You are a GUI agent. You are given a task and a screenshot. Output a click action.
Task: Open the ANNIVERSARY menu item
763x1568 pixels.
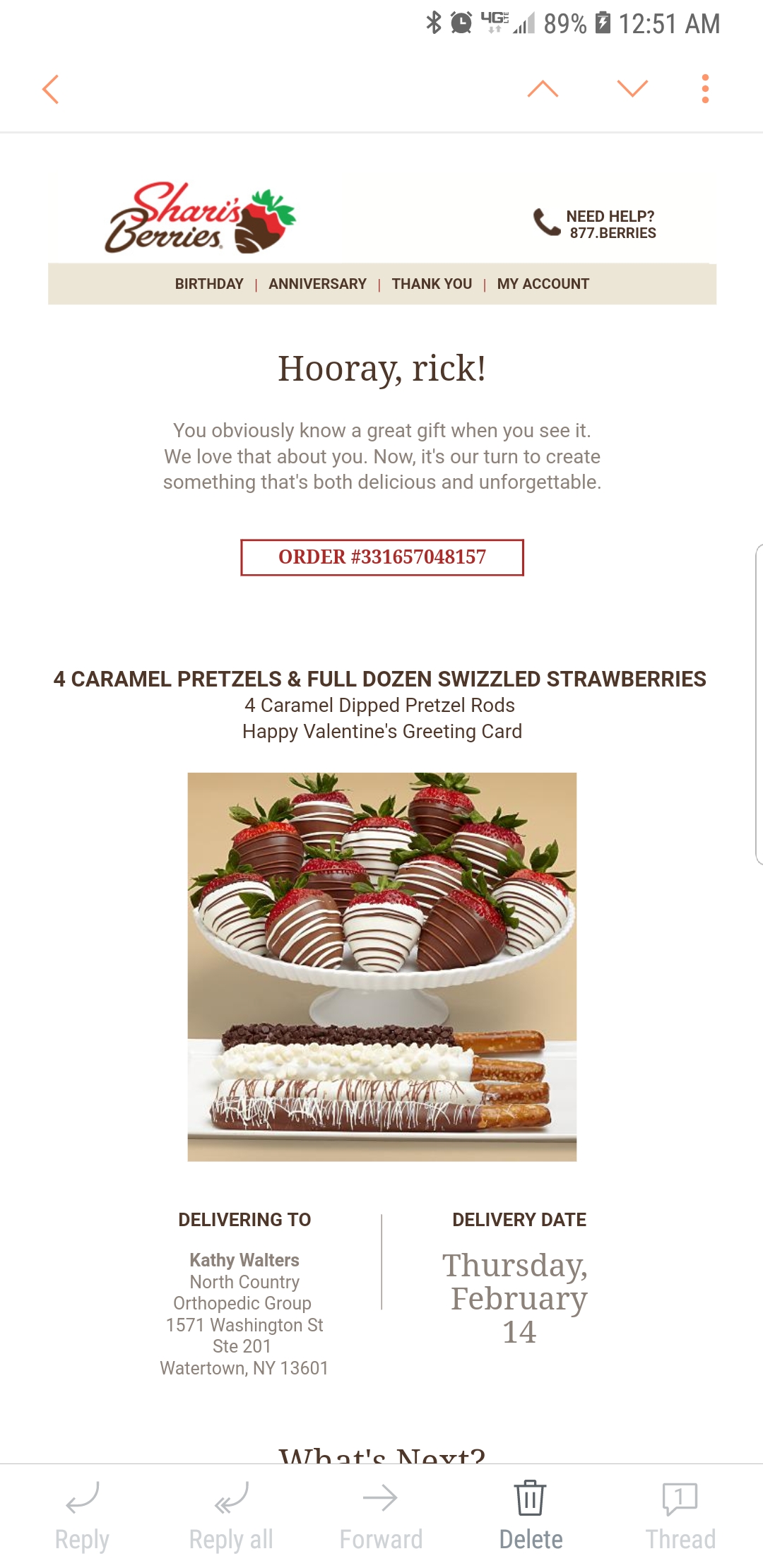317,284
